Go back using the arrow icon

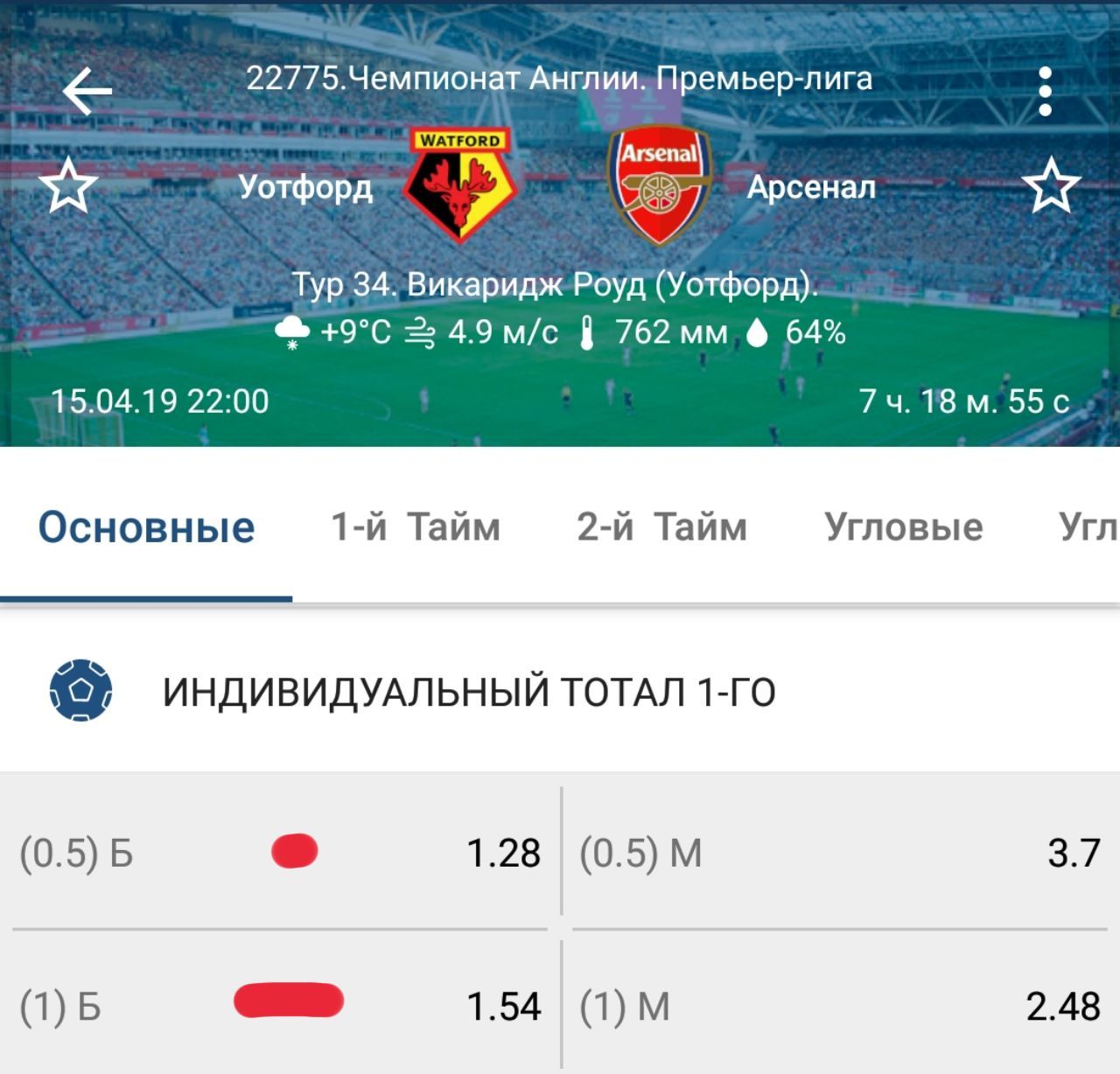[x=87, y=91]
